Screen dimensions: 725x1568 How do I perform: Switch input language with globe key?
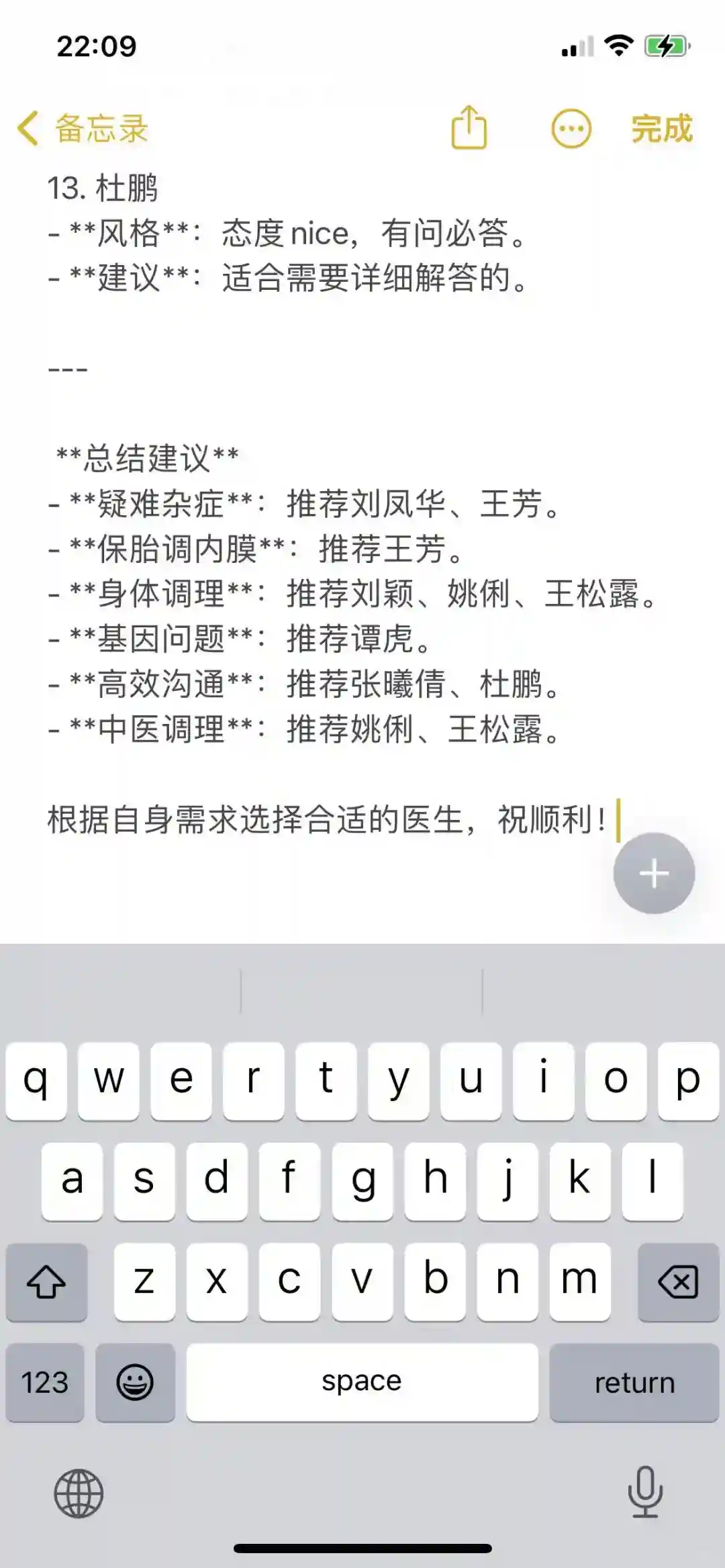click(79, 1494)
